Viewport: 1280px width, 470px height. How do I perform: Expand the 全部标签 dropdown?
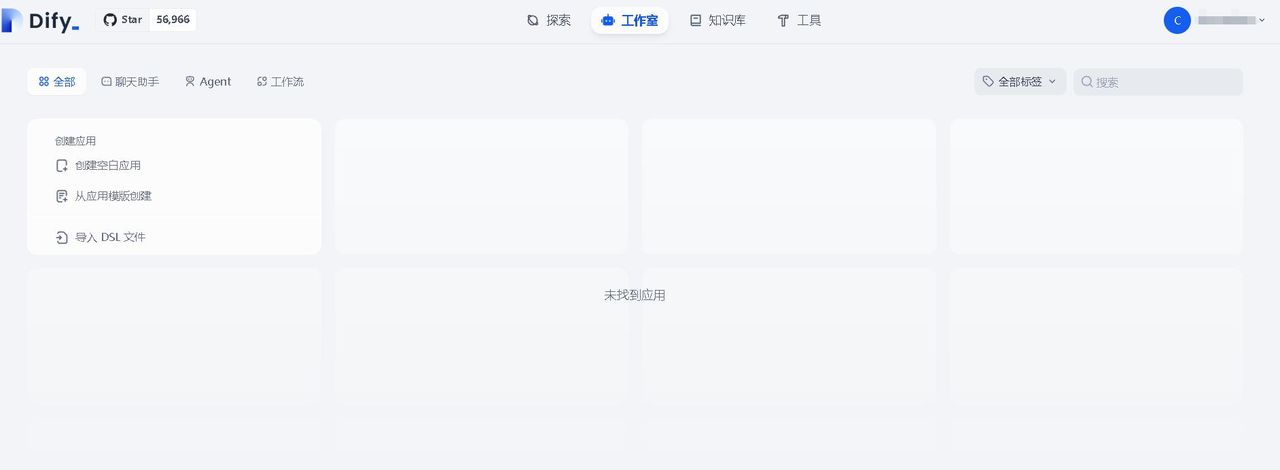pos(1020,82)
